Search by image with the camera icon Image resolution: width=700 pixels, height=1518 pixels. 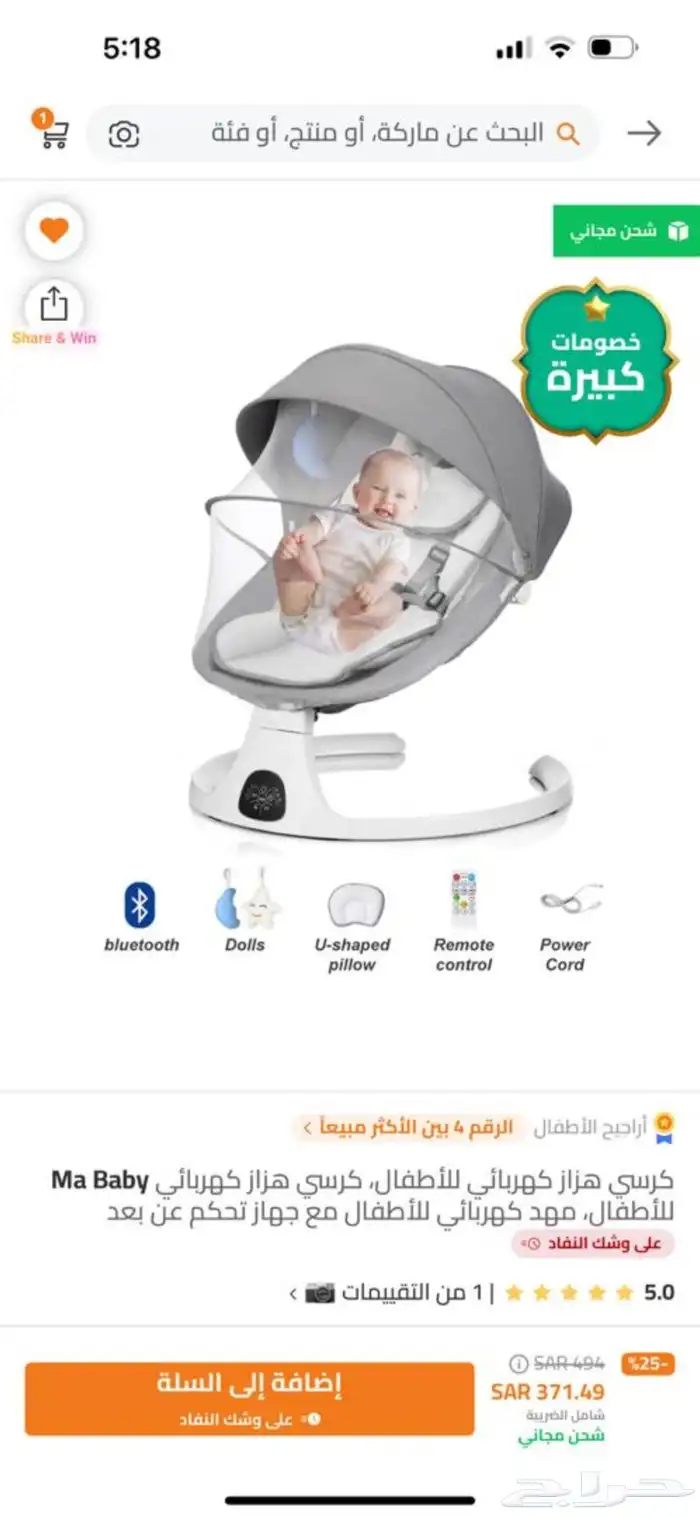point(124,134)
